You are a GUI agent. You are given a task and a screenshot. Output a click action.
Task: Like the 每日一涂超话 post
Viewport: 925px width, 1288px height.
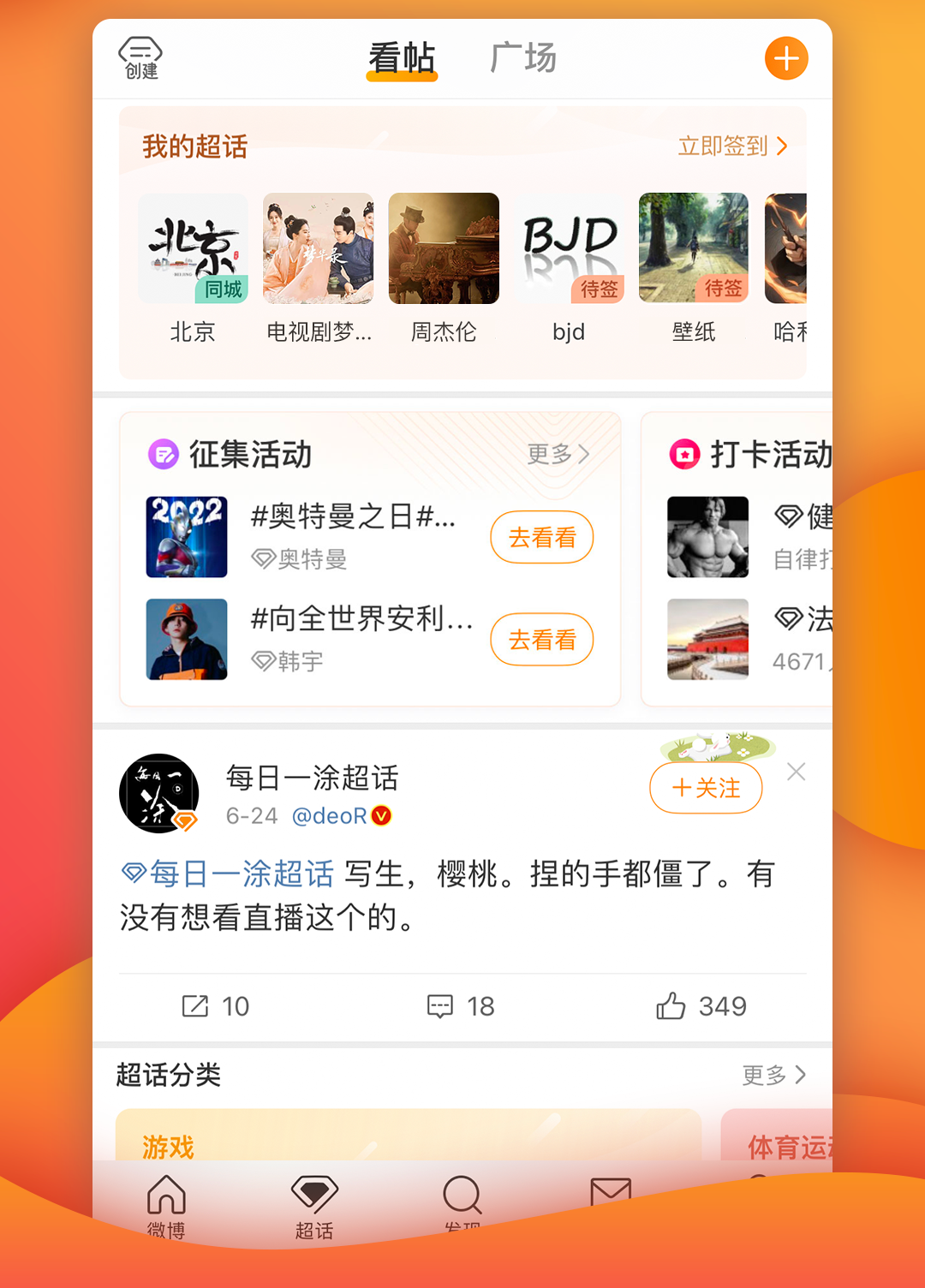coord(701,1006)
